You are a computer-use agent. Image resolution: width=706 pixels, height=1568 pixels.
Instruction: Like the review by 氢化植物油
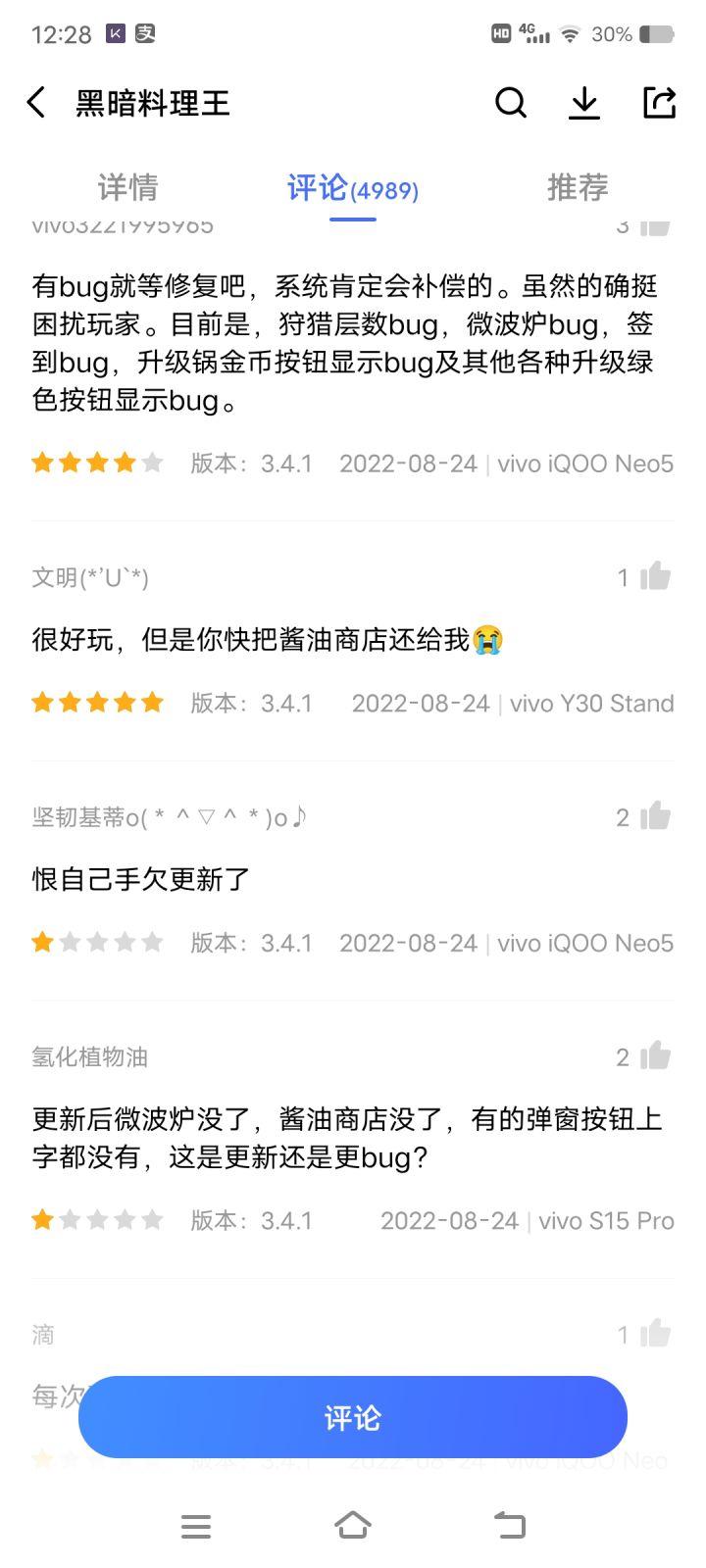[x=655, y=1056]
